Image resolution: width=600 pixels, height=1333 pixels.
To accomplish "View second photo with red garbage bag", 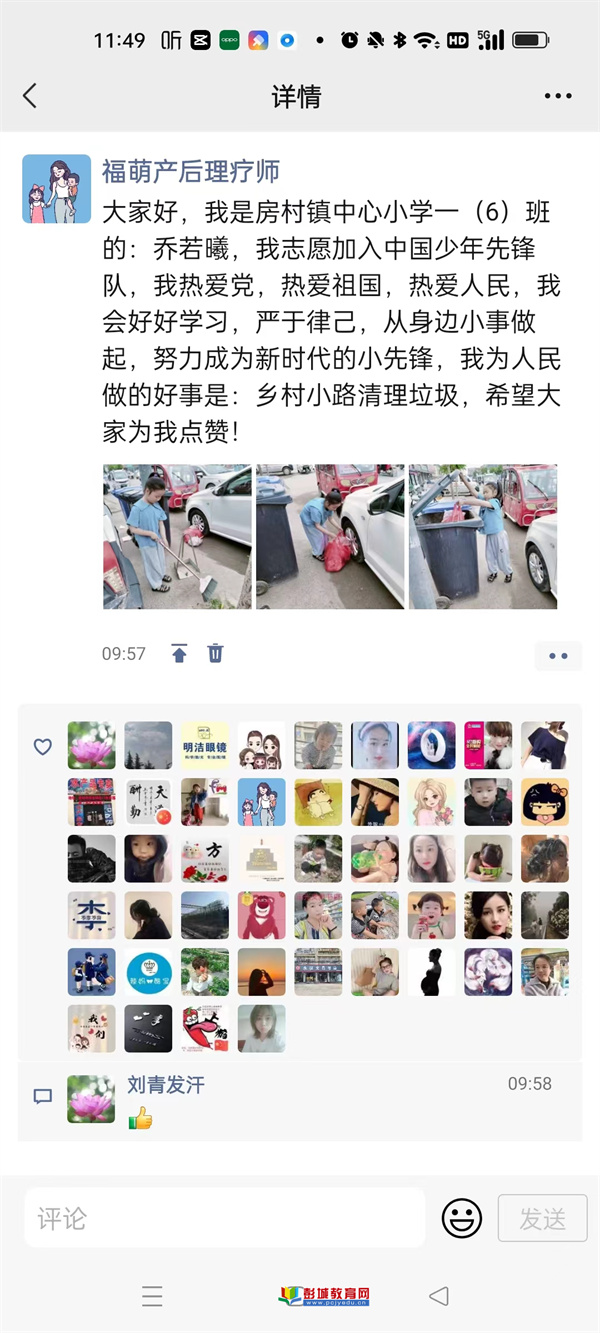I will [330, 537].
